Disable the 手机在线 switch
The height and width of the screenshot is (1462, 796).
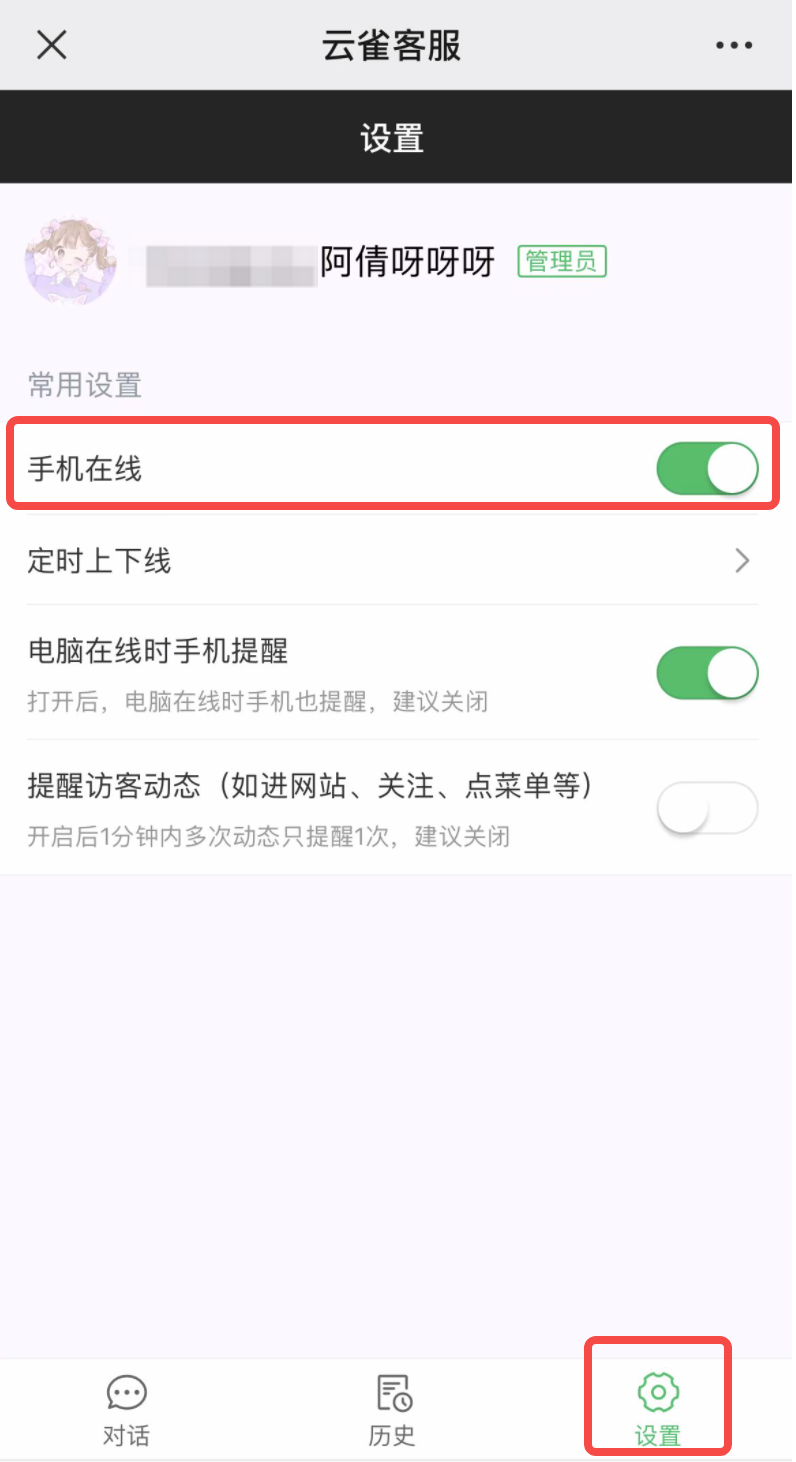point(707,466)
